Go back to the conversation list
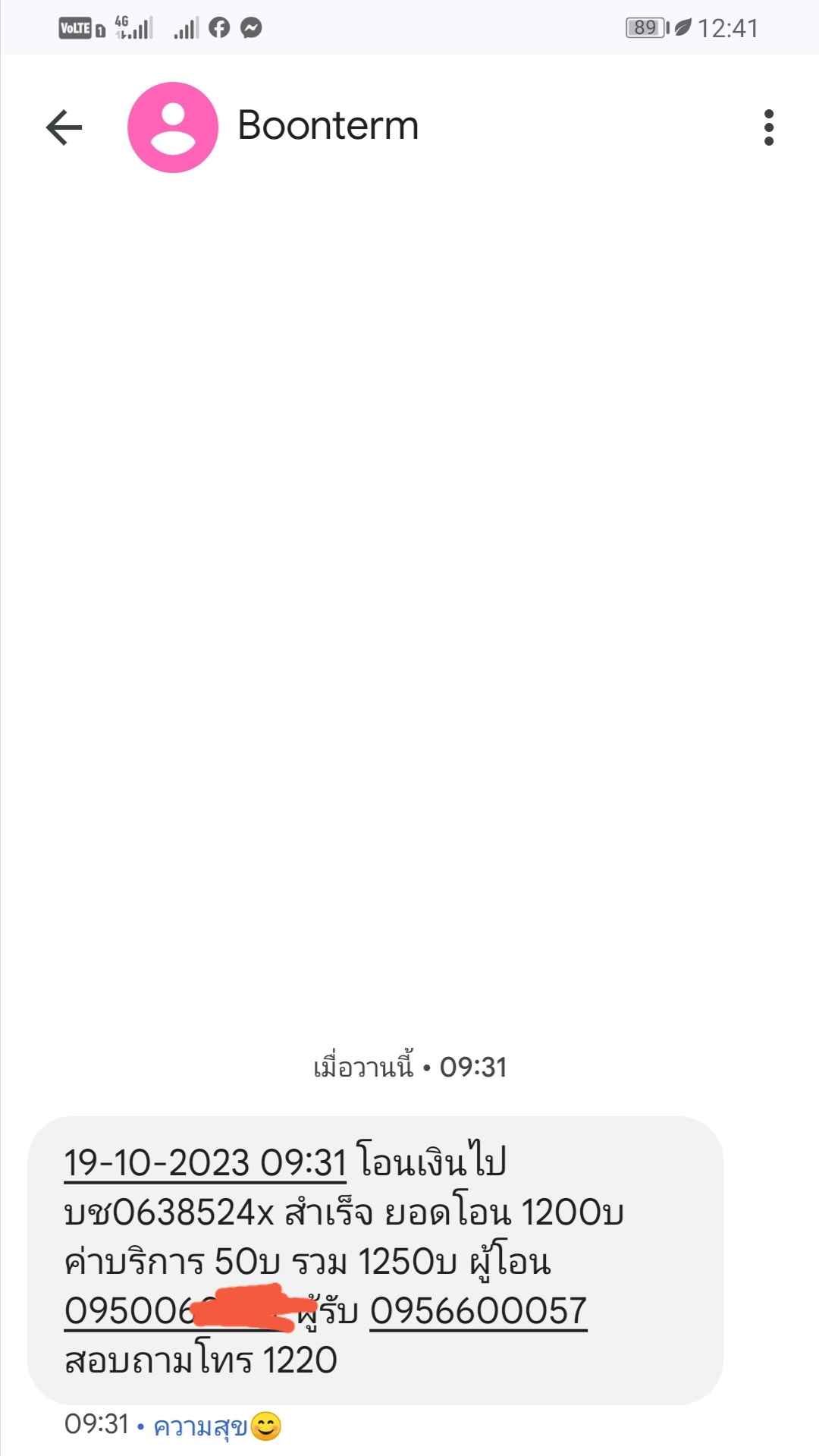Image resolution: width=819 pixels, height=1456 pixels. tap(64, 127)
